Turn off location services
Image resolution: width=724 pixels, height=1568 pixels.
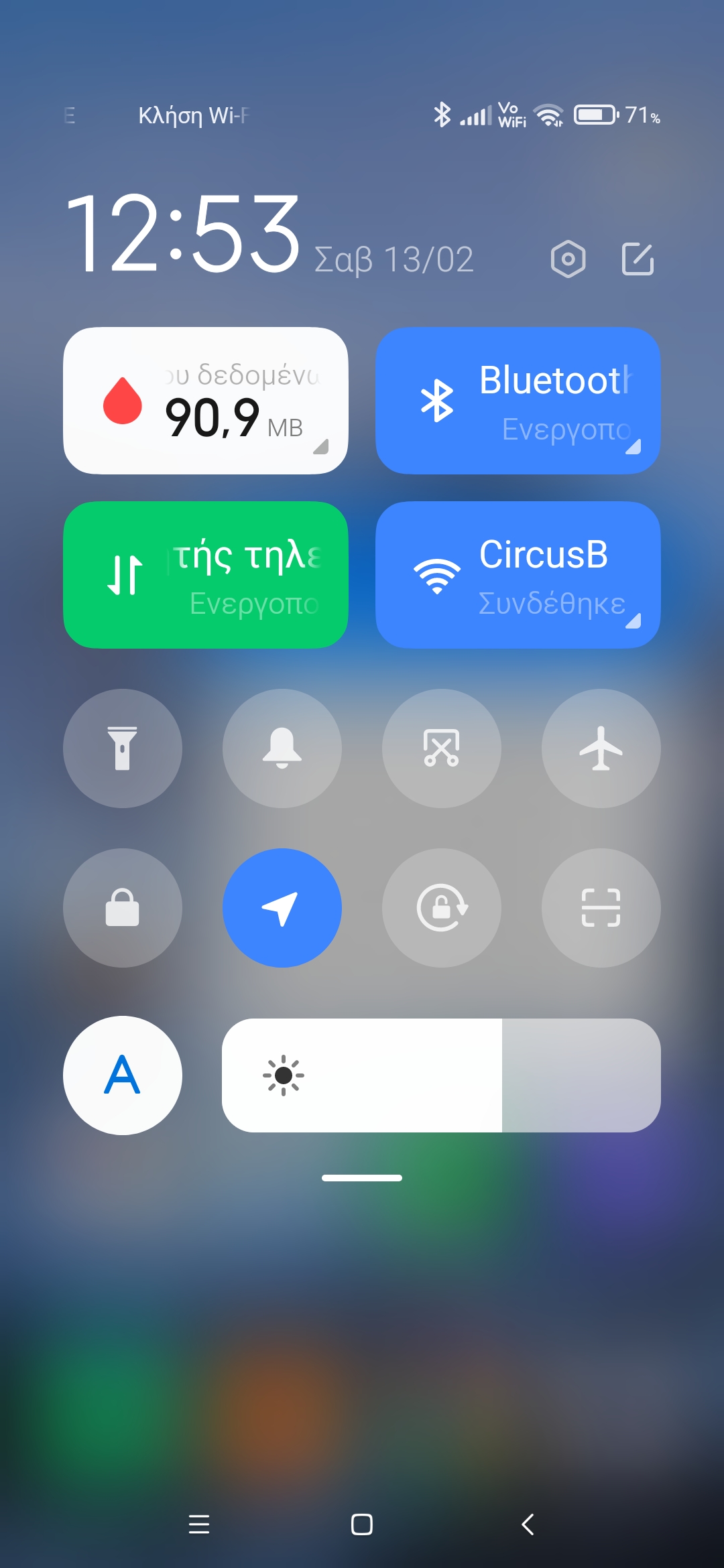(x=282, y=908)
